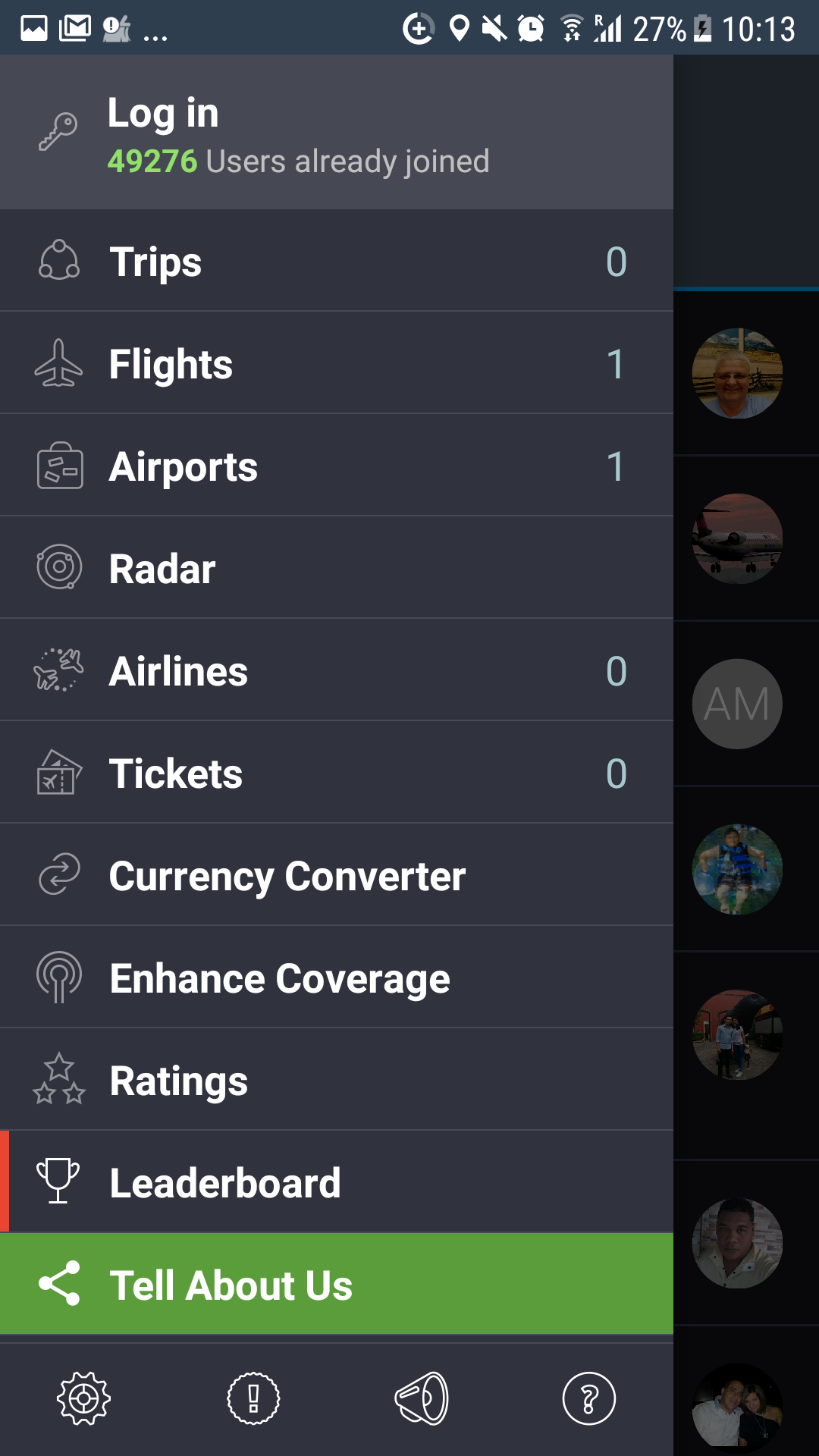This screenshot has height=1456, width=819.
Task: Tap the exclamation report icon
Action: 253,1398
